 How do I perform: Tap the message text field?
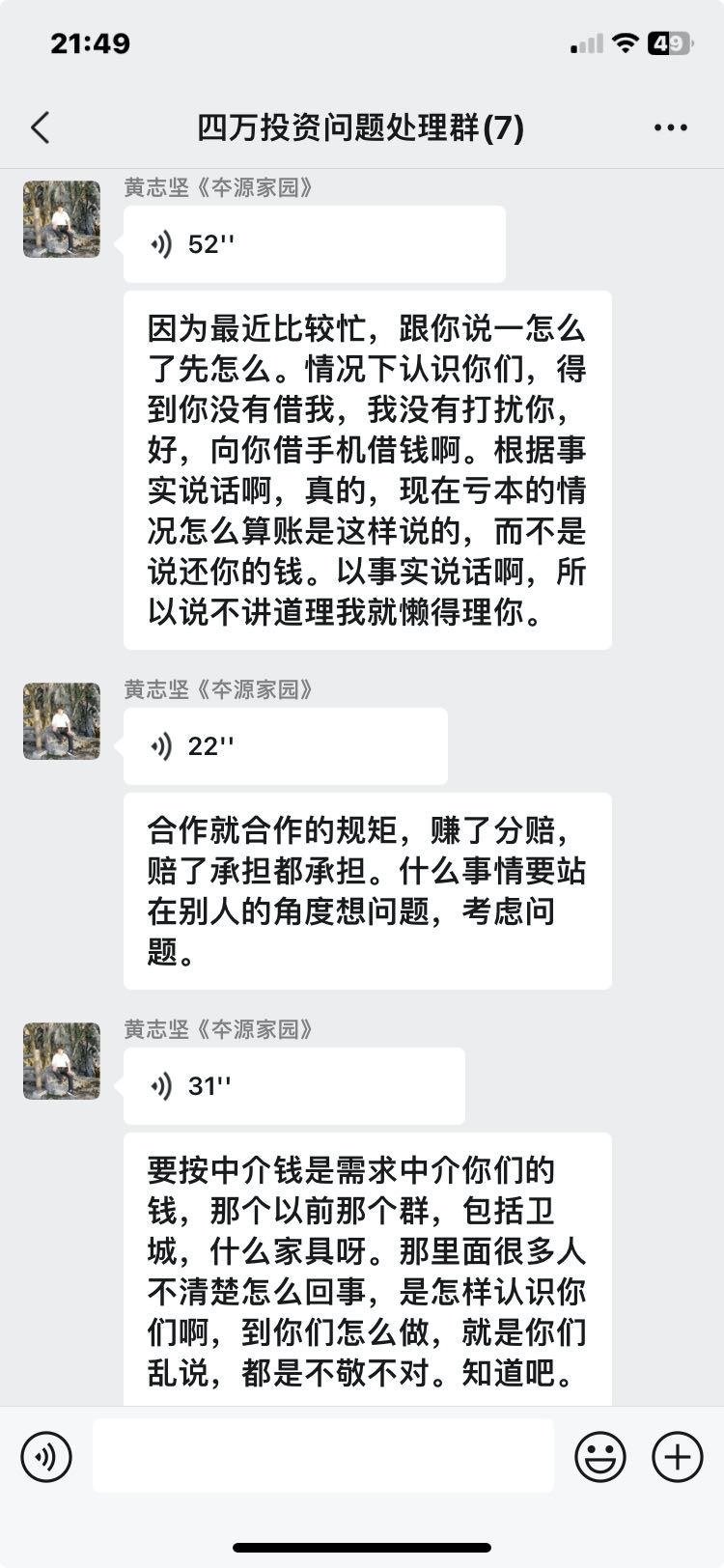pyautogui.click(x=323, y=1455)
